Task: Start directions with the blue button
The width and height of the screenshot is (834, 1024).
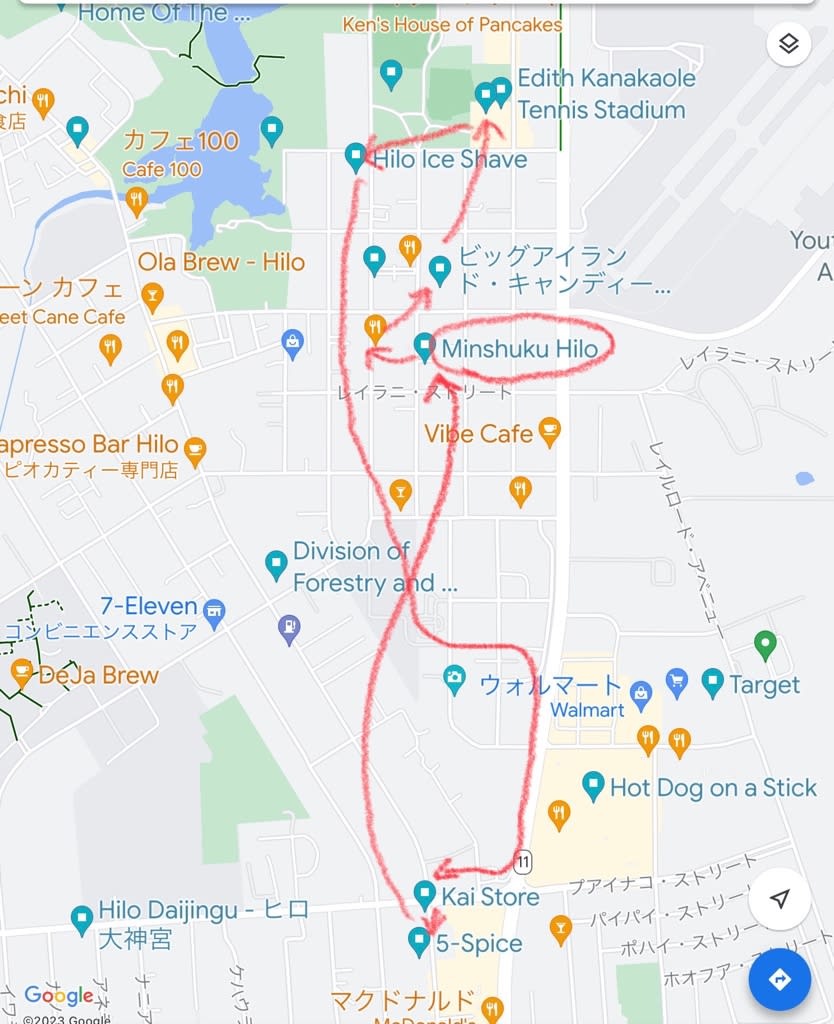Action: coord(780,980)
